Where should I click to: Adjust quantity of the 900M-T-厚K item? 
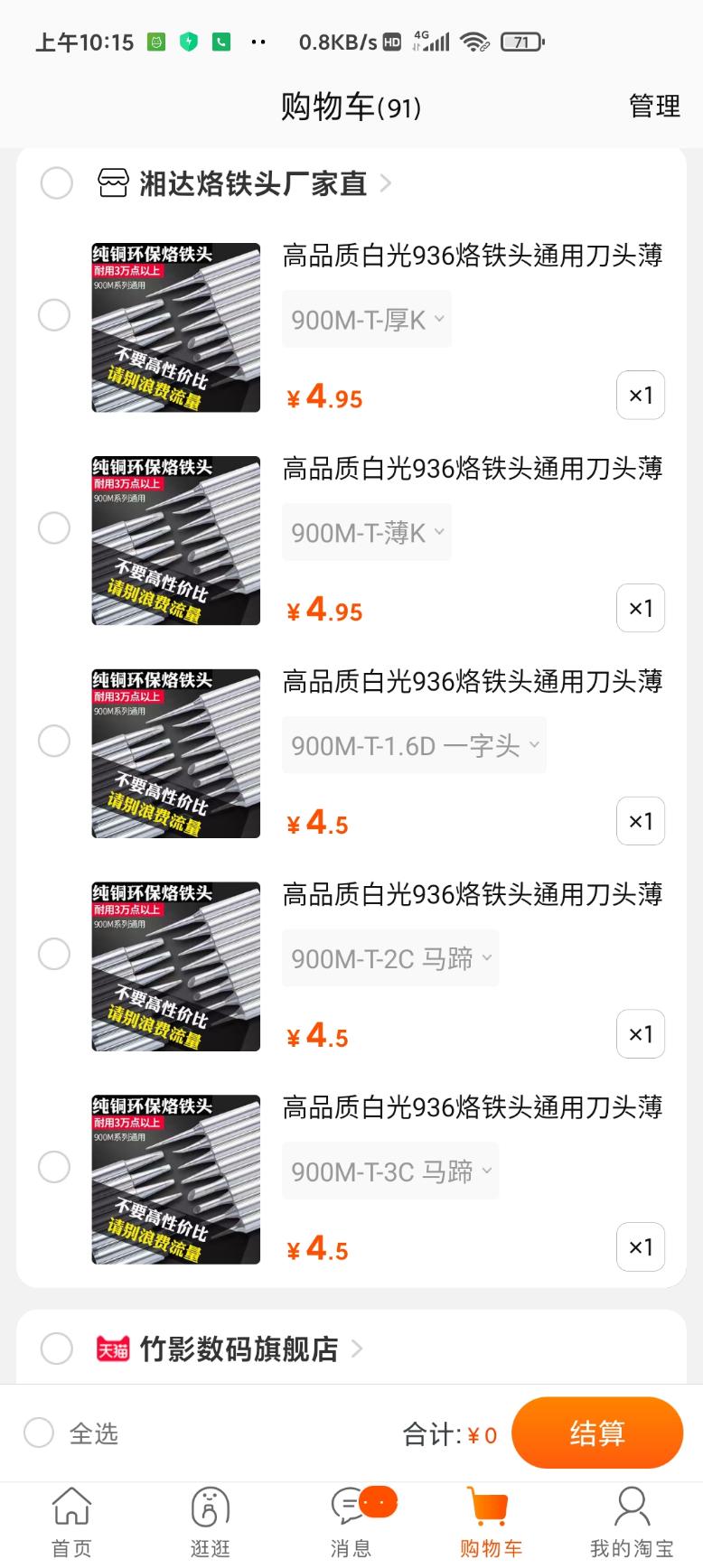point(641,395)
